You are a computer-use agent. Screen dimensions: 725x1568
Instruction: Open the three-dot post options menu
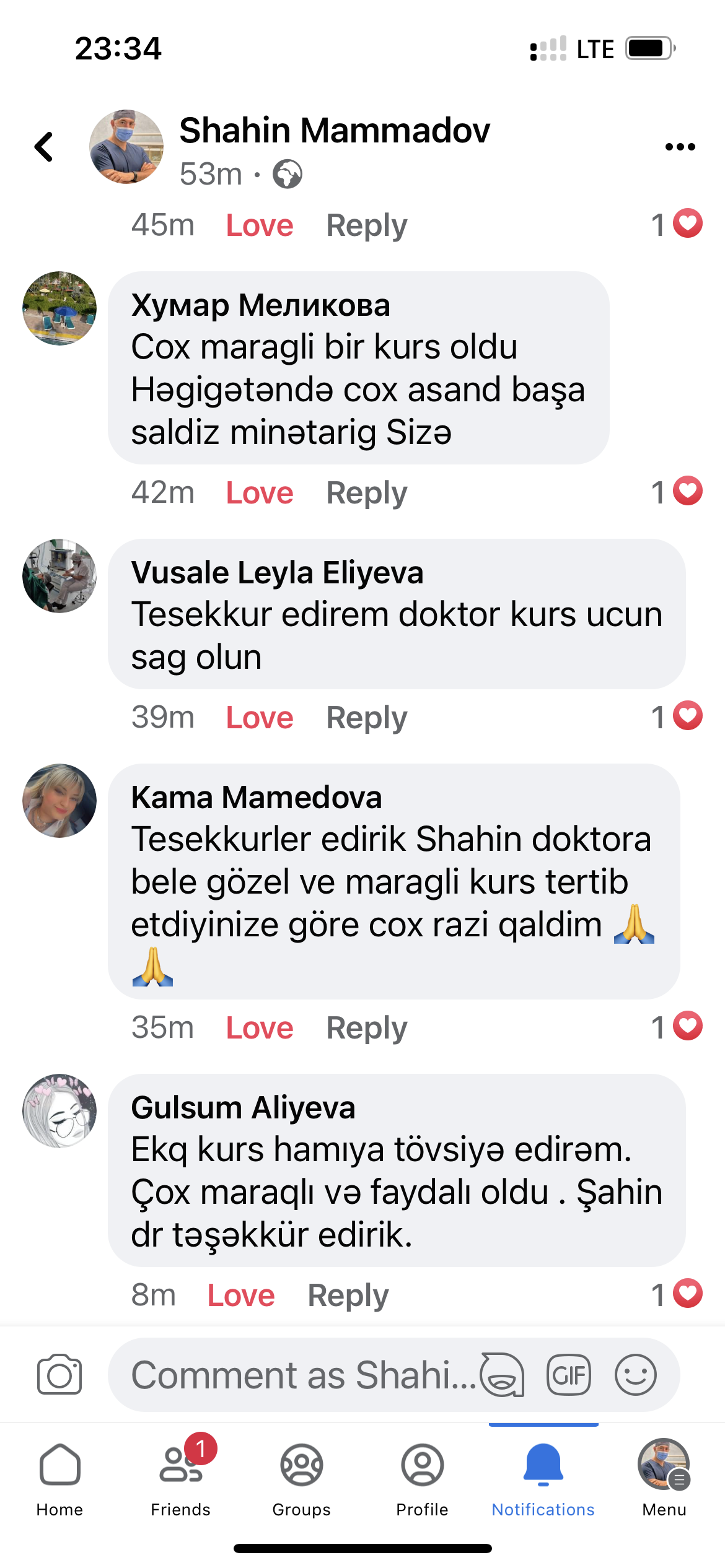click(680, 147)
